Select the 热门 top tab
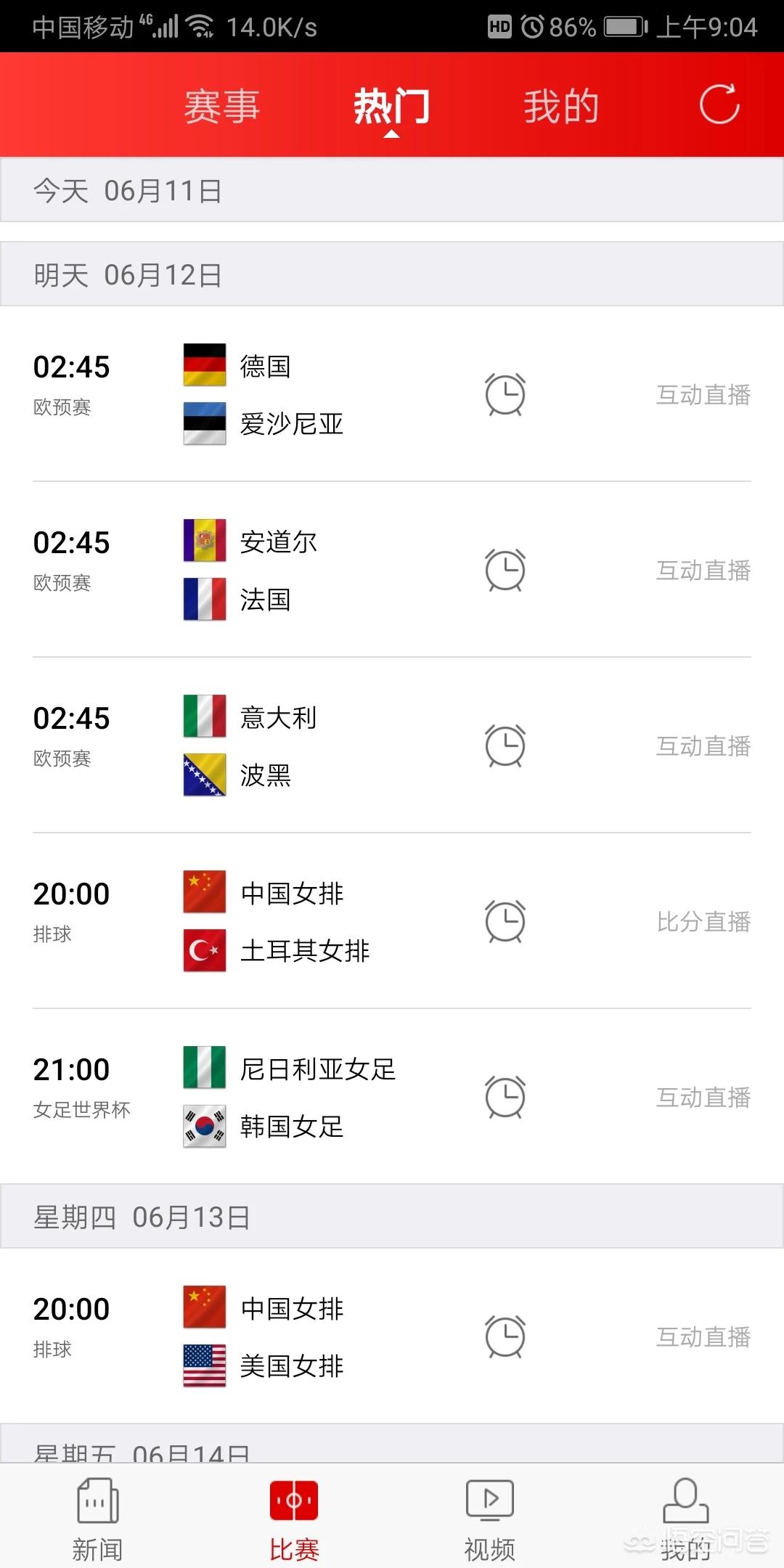Screen dimensions: 784x1568 click(391, 107)
